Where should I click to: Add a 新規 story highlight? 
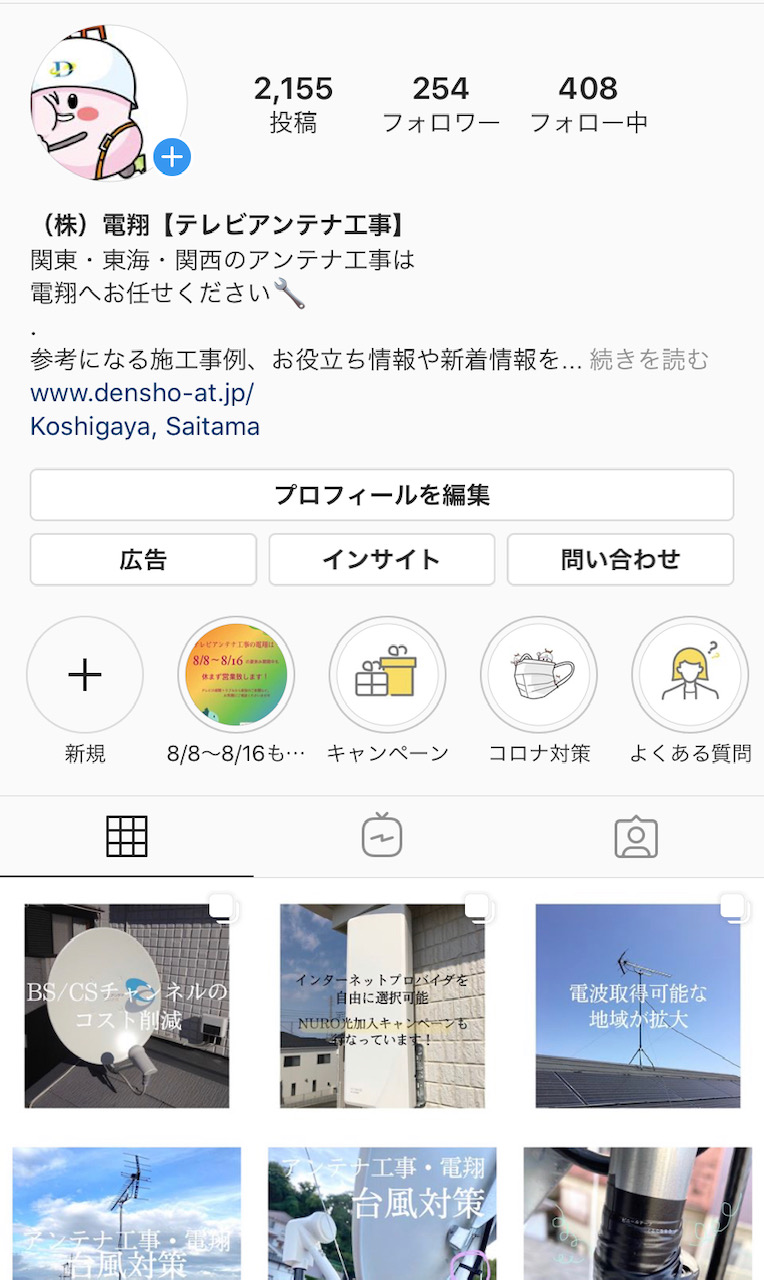point(85,675)
